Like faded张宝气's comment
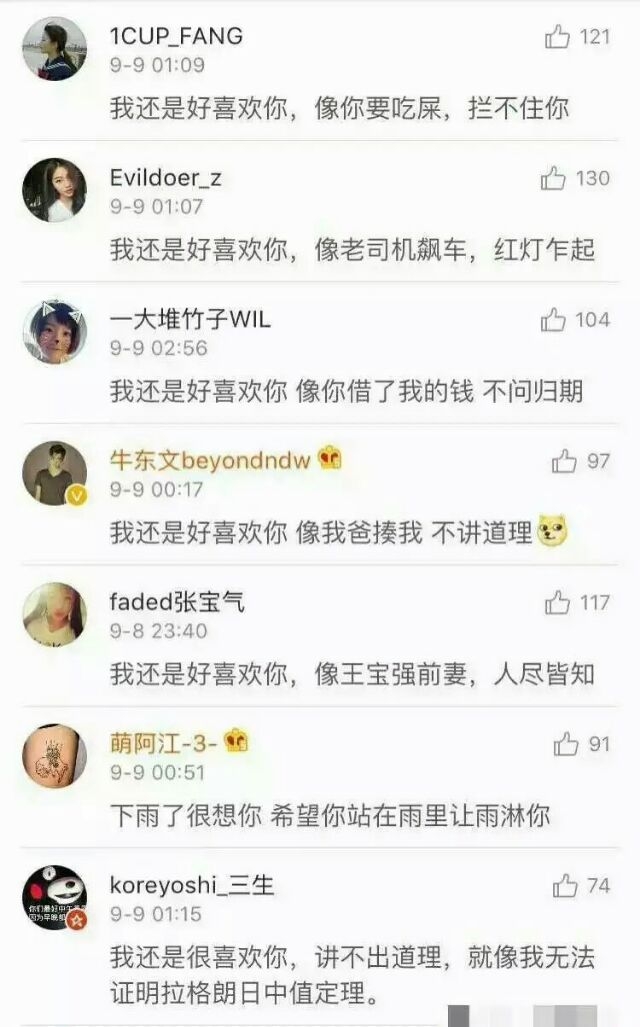This screenshot has height=1027, width=640. point(557,603)
